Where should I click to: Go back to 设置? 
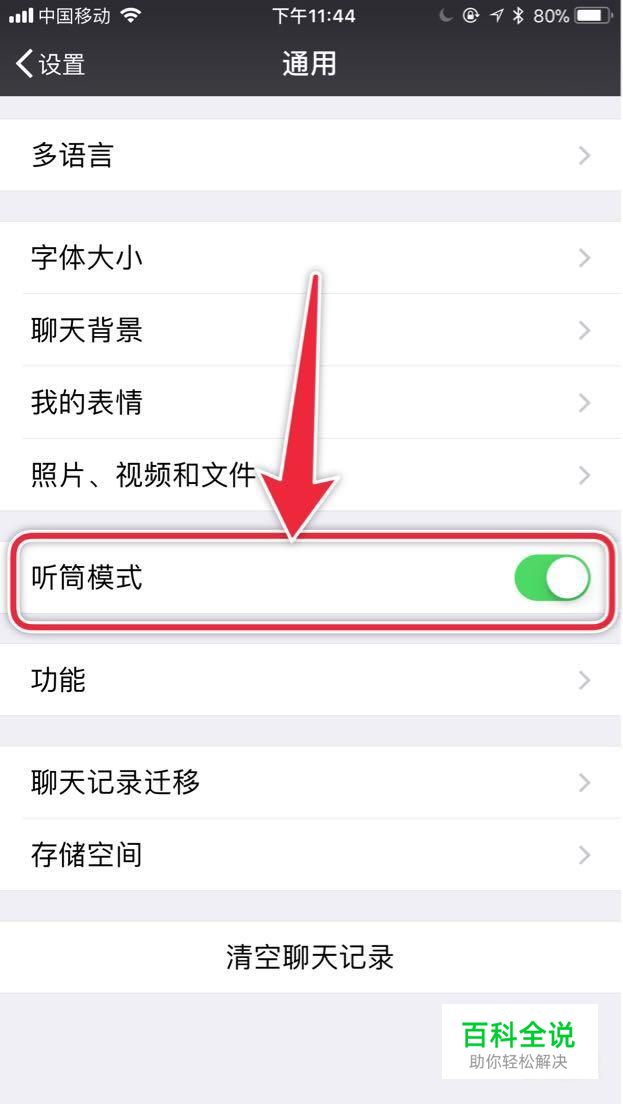point(51,64)
